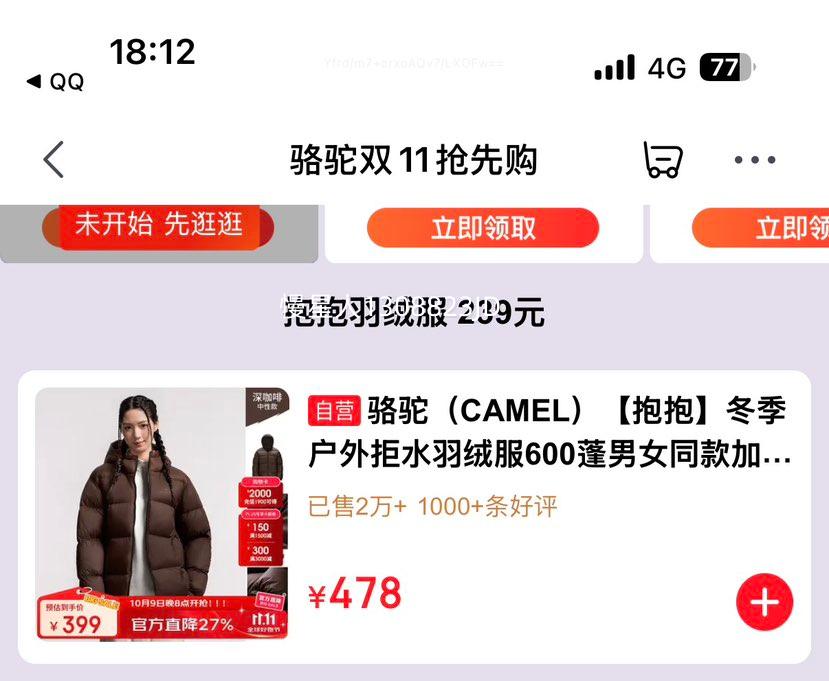This screenshot has width=829, height=681.
Task: Open the three-dot overflow menu
Action: point(755,160)
